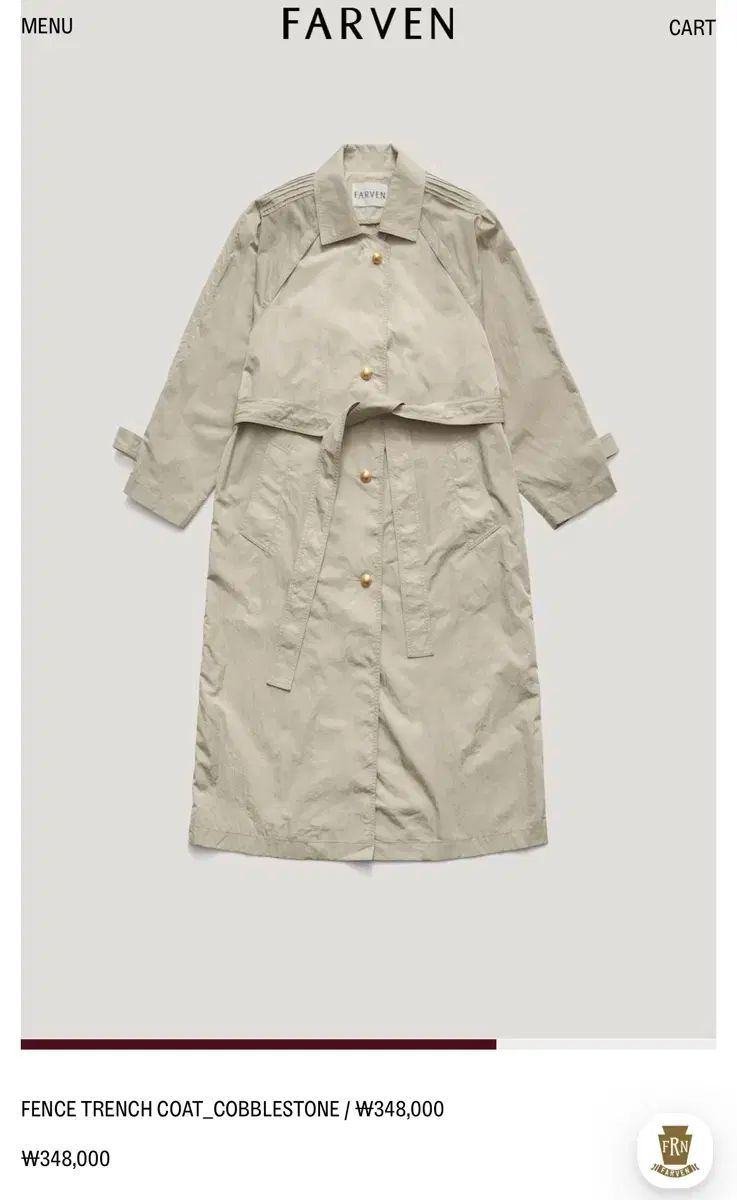Go to the FARVEN home page
Screen dimensions: 737x1200
click(x=368, y=24)
